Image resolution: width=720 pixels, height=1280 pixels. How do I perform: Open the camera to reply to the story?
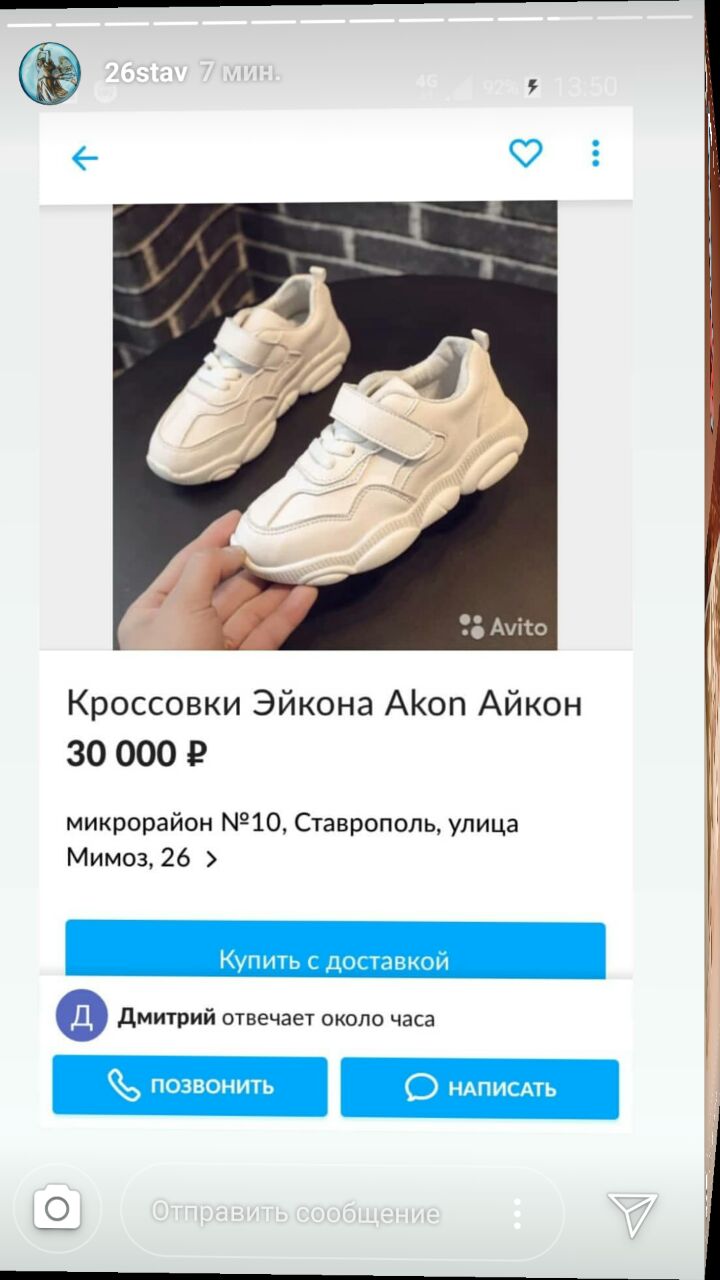(57, 1210)
